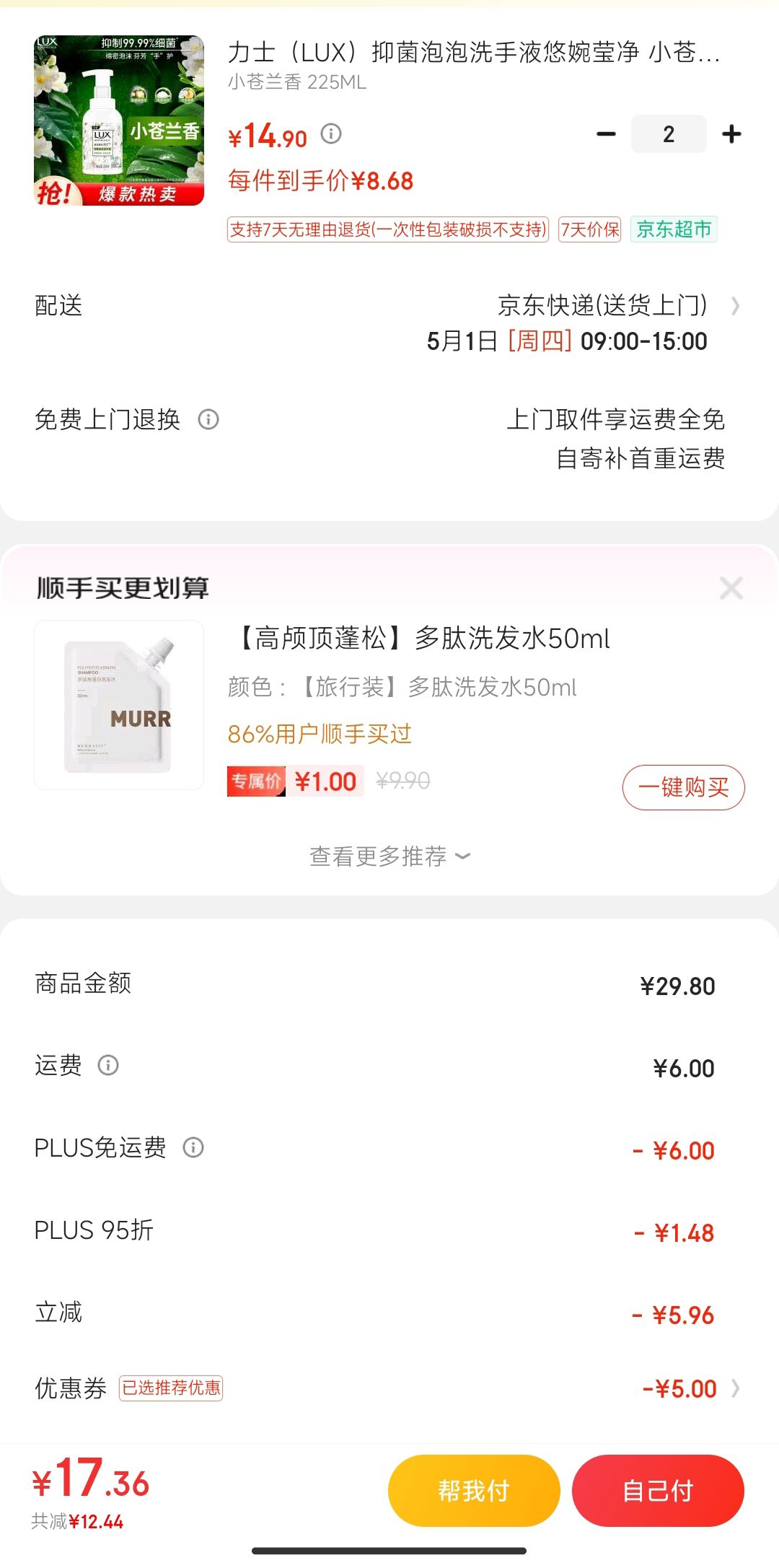The width and height of the screenshot is (779, 1568).
Task: Tap the 京东超市 store tag
Action: pos(672,229)
